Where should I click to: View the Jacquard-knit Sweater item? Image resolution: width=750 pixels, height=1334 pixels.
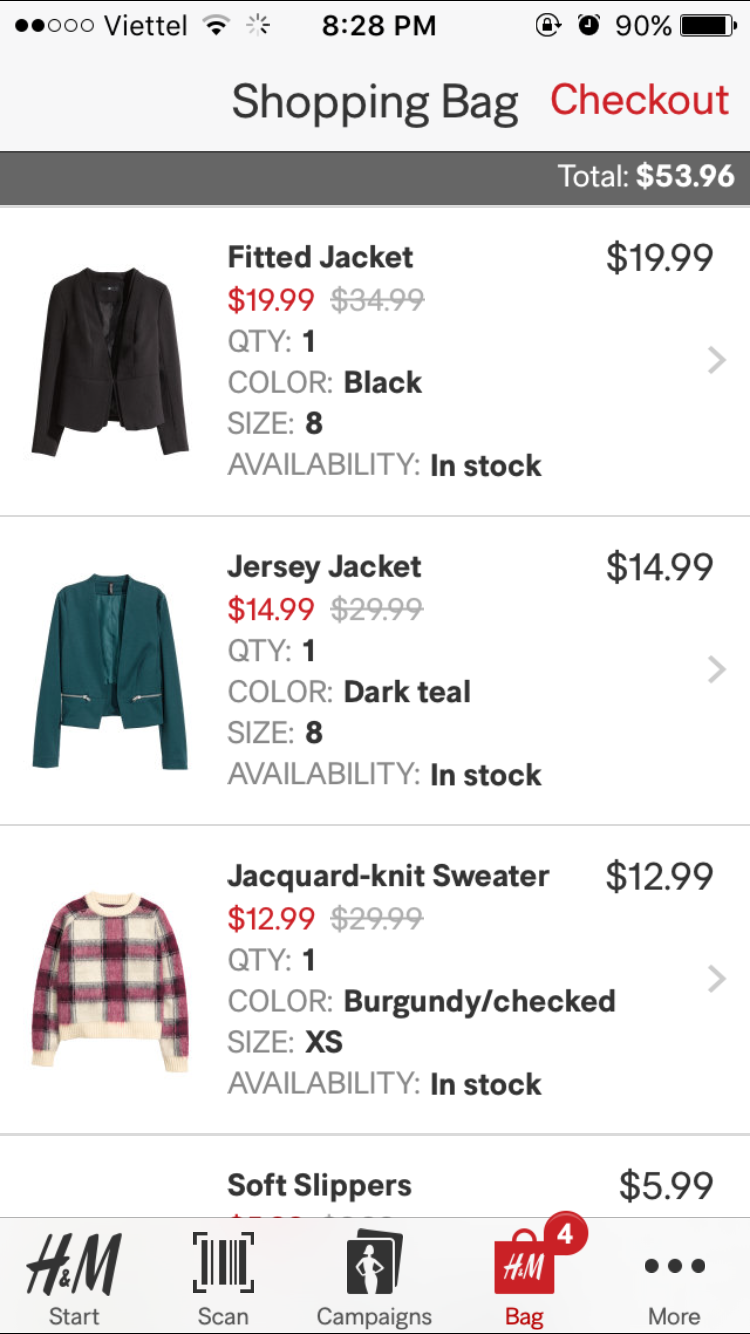(x=375, y=980)
